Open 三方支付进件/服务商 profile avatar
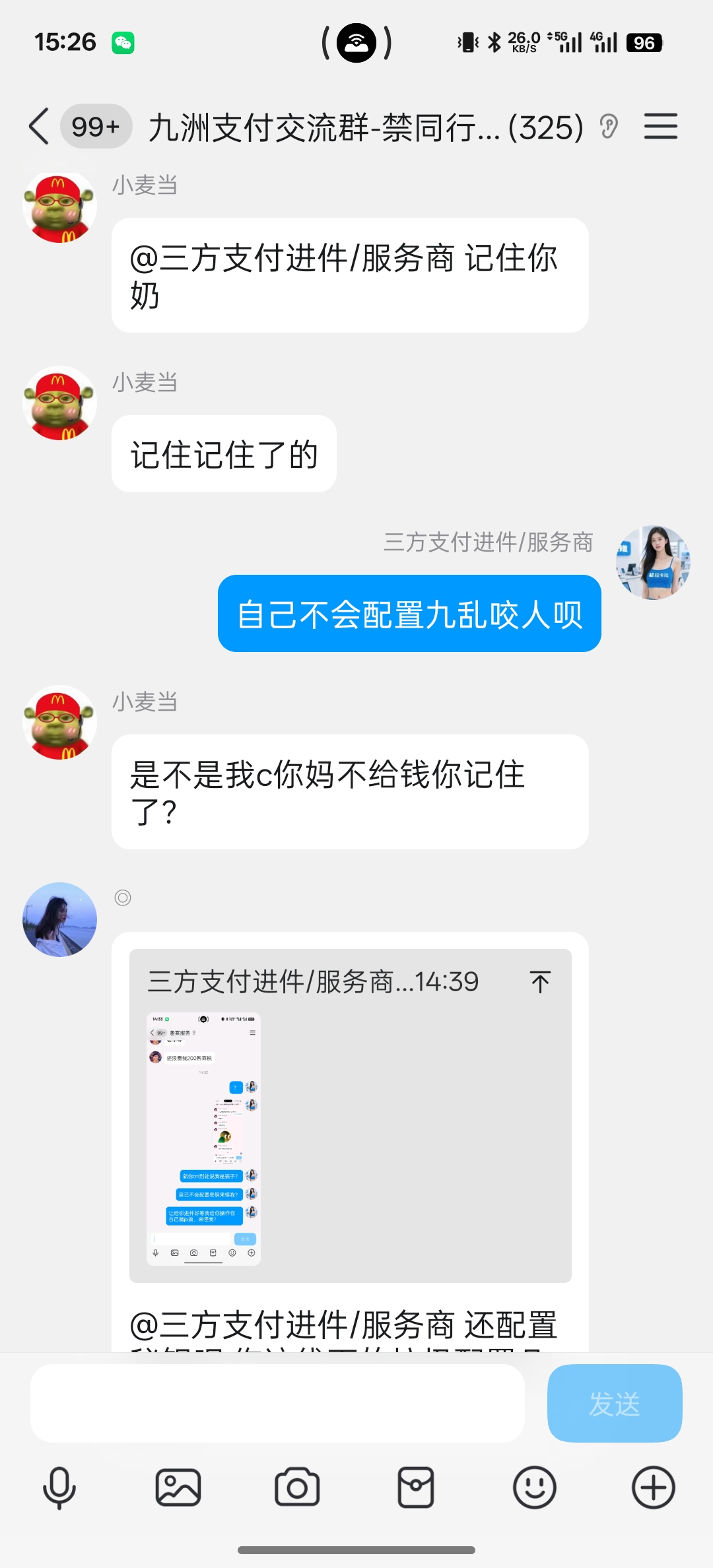 [653, 562]
